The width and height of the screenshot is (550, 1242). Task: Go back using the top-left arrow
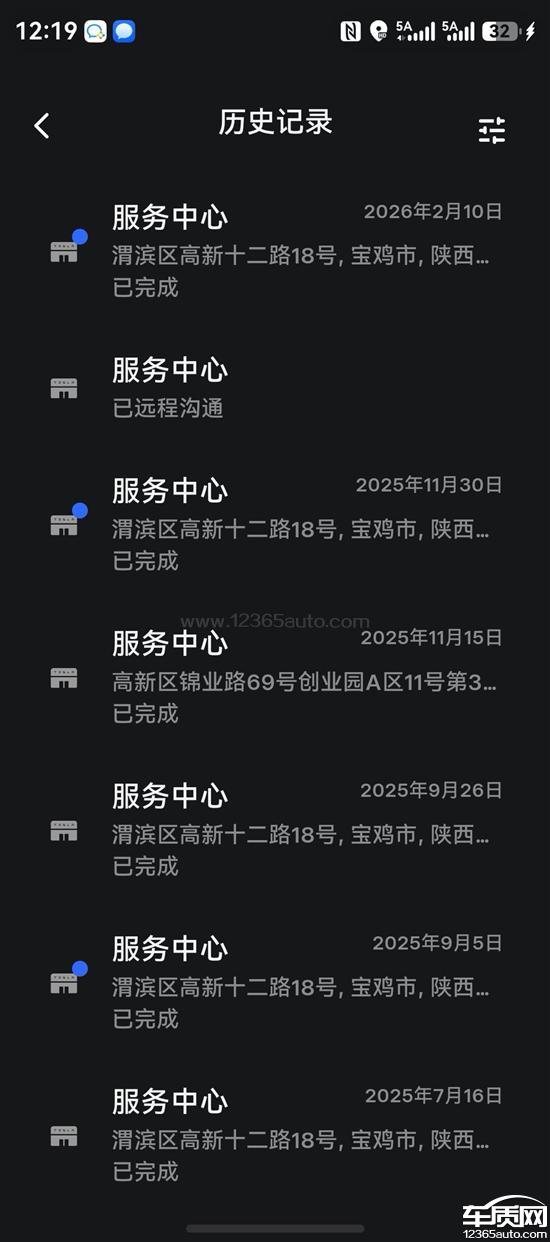pyautogui.click(x=41, y=126)
